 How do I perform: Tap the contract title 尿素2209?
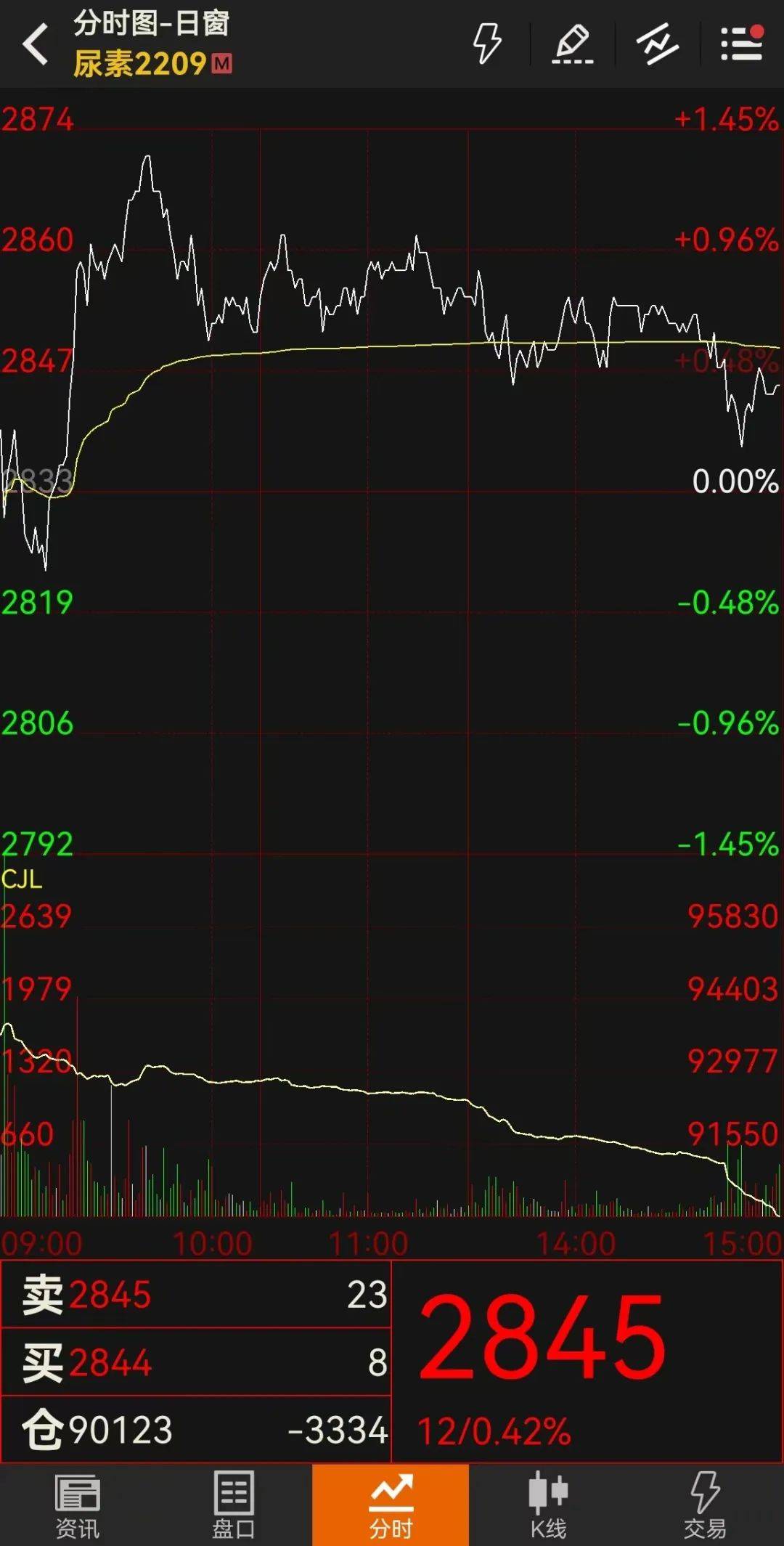(x=142, y=64)
